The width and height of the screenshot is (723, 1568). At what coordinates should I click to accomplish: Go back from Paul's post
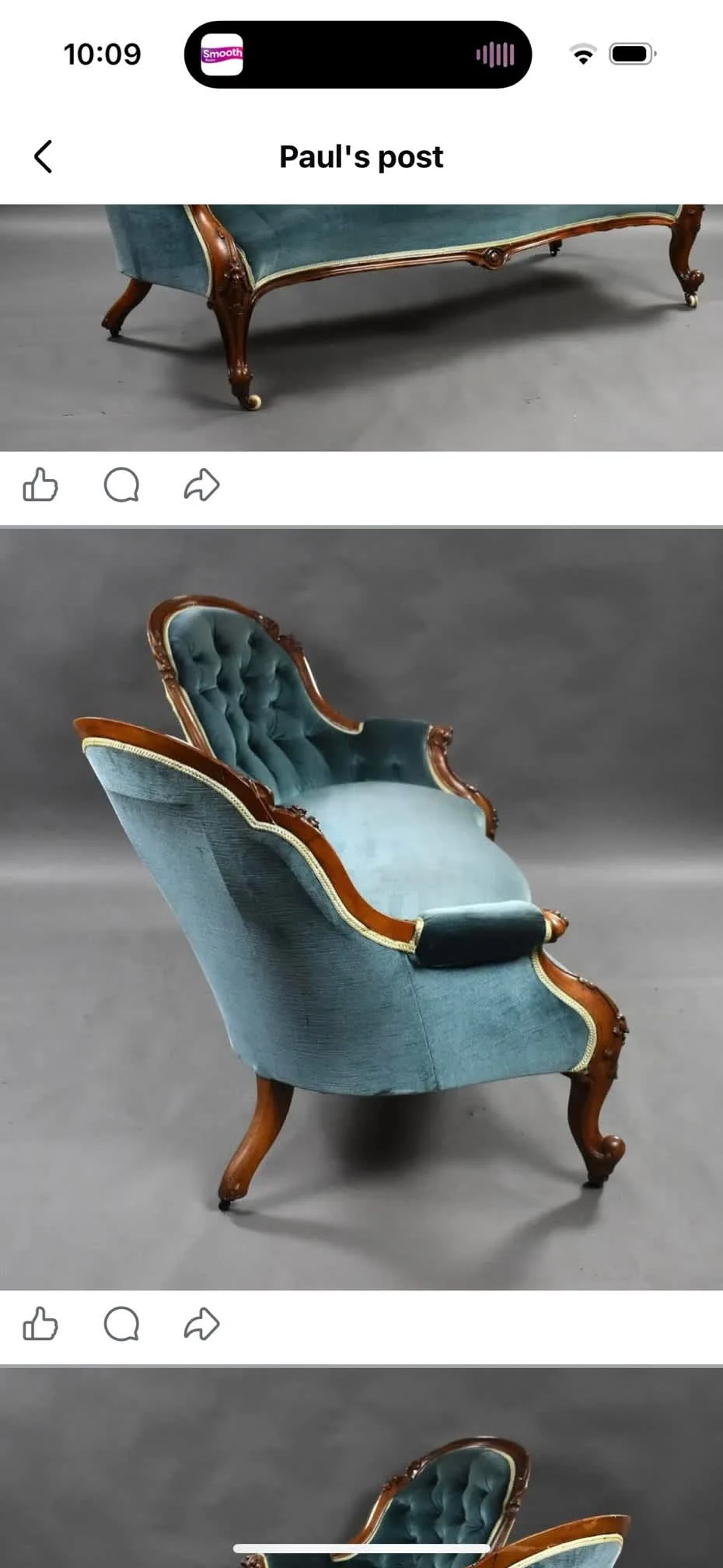coord(44,156)
